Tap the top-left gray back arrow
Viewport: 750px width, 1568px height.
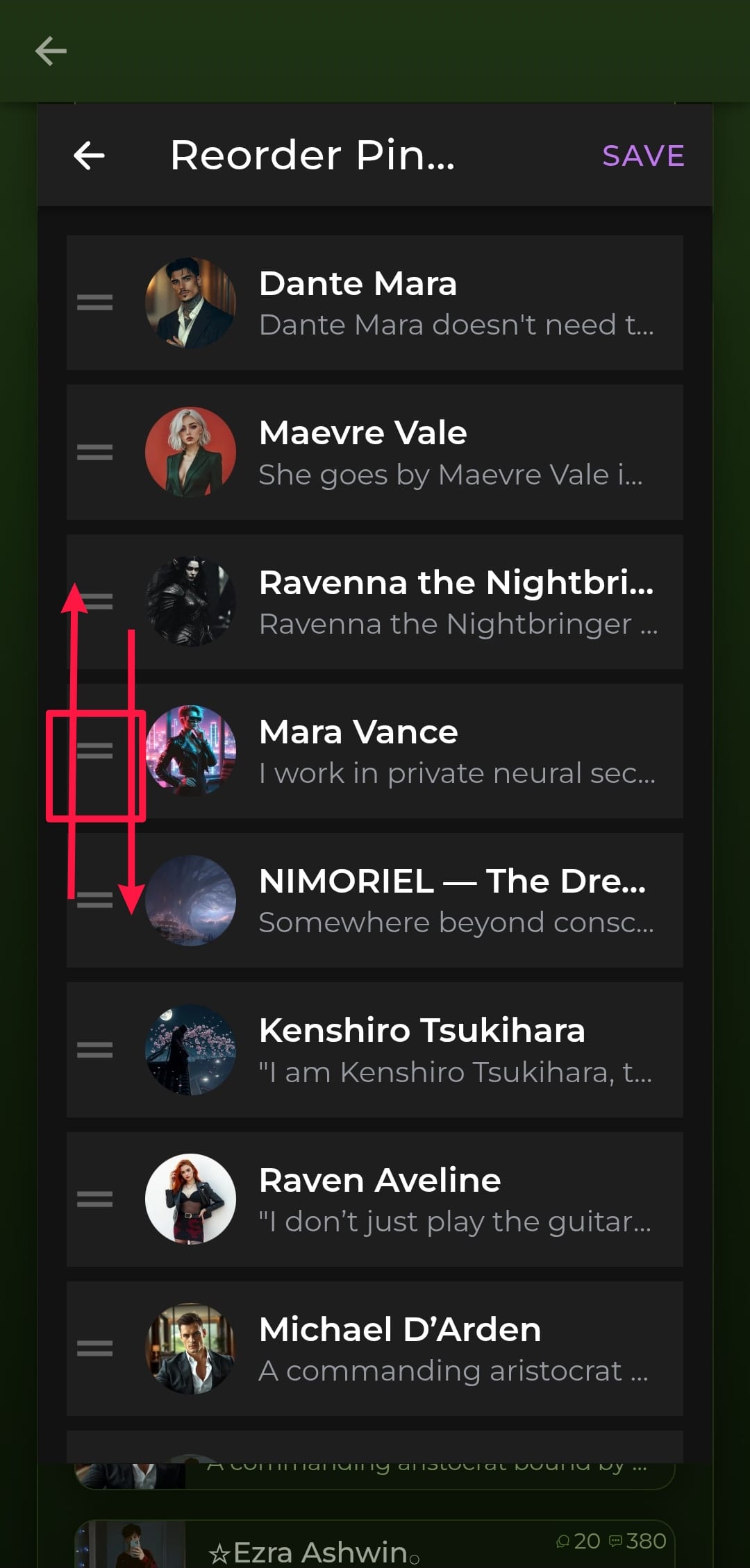tap(51, 51)
